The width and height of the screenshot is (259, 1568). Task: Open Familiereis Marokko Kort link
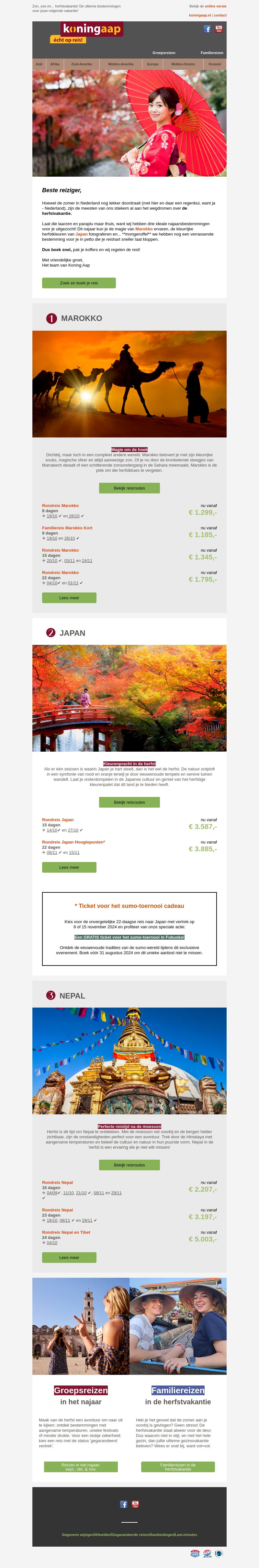pyautogui.click(x=67, y=528)
